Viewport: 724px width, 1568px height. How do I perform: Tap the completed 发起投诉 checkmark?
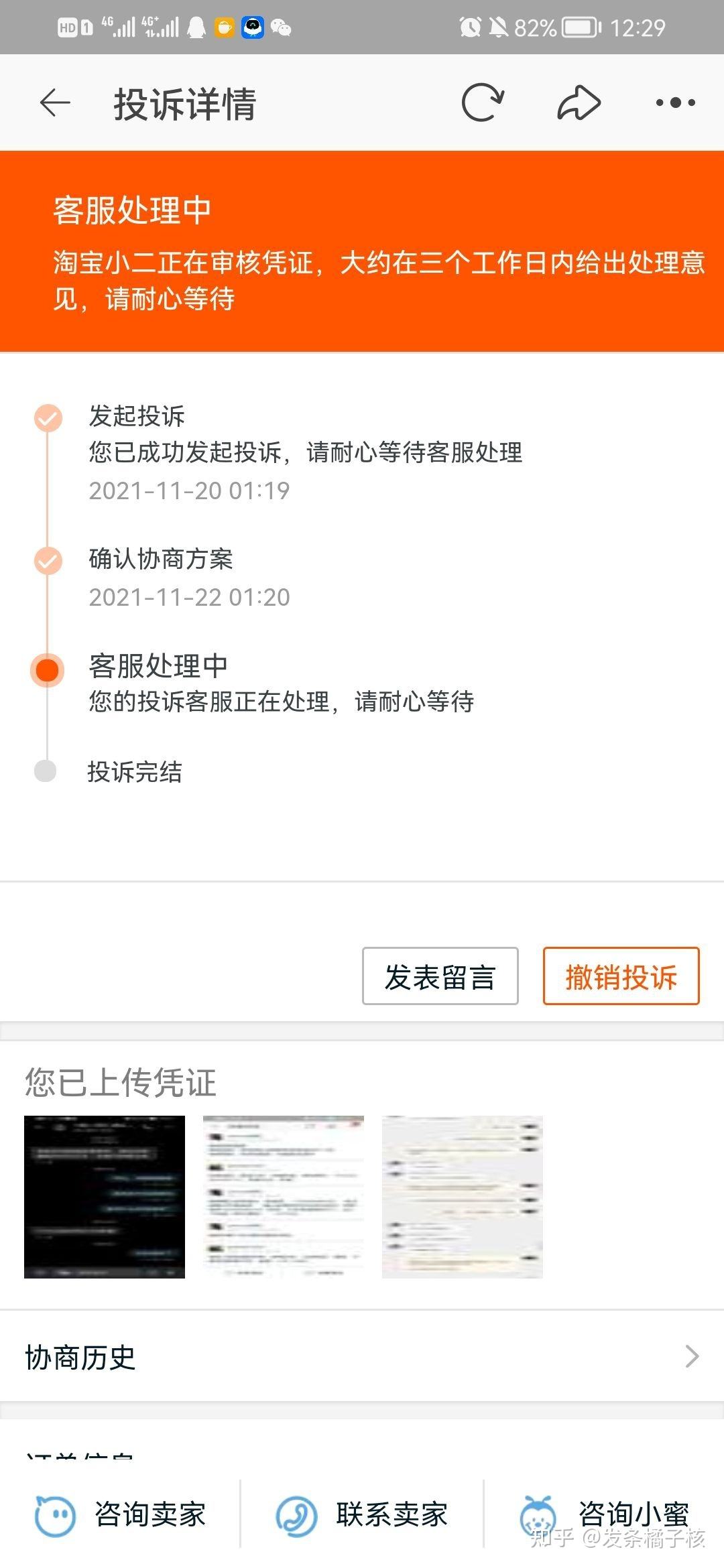coord(47,417)
